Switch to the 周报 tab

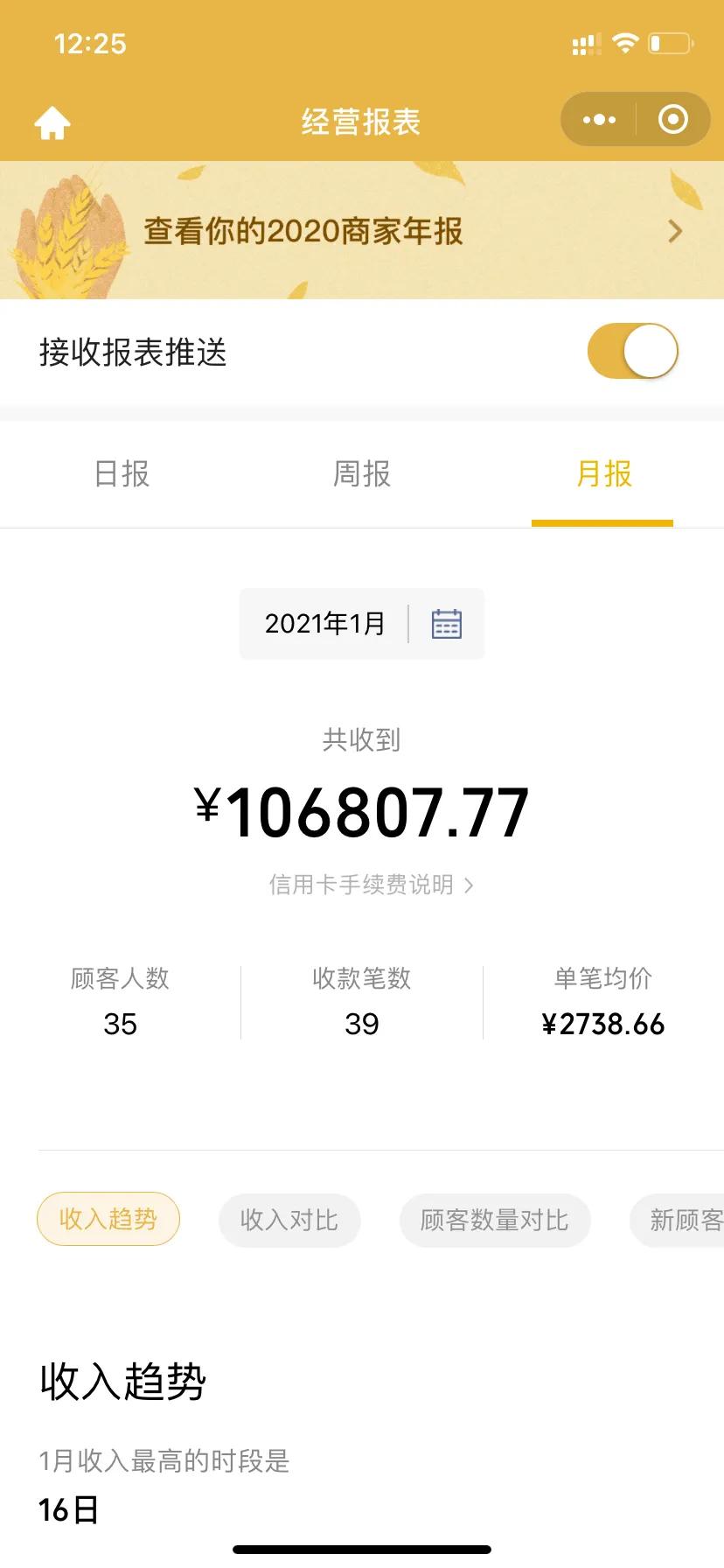pyautogui.click(x=362, y=473)
